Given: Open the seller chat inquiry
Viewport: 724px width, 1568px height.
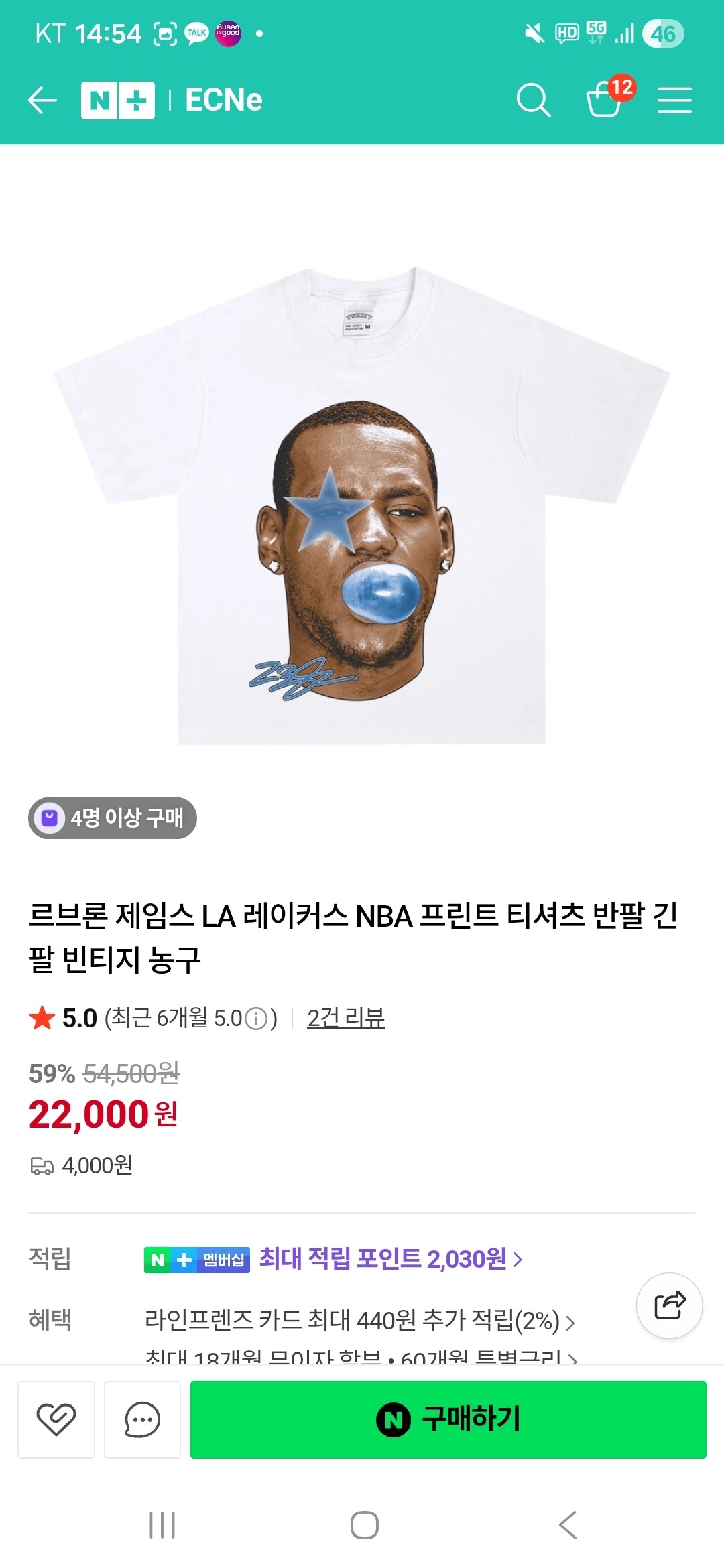Looking at the screenshot, I should 142,1419.
